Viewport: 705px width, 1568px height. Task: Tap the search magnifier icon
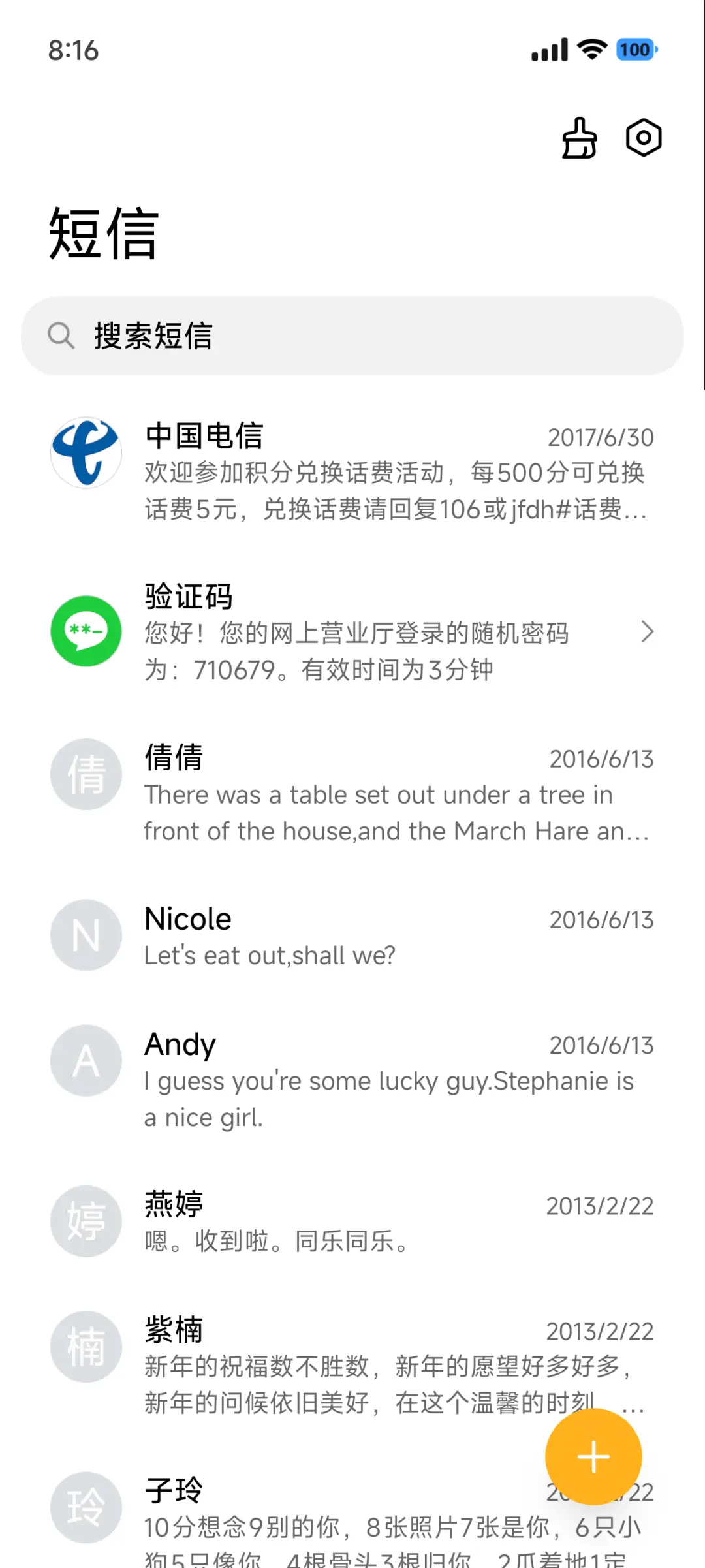click(62, 336)
